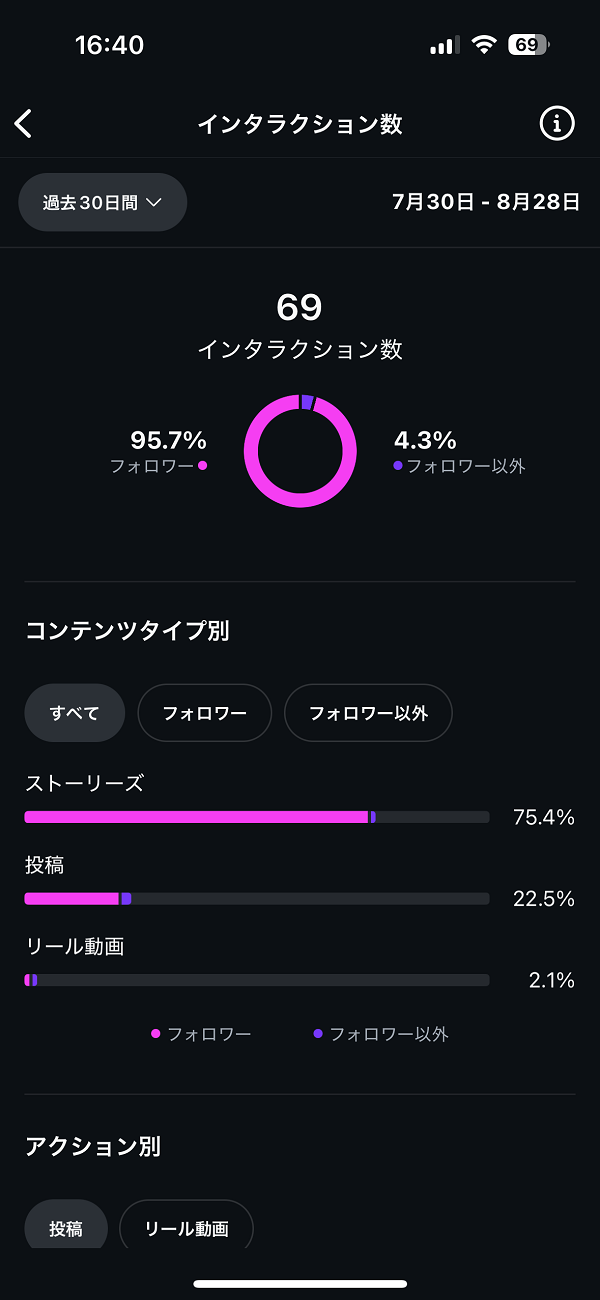Image resolution: width=600 pixels, height=1300 pixels.
Task: Open the info icon for インタラクション数
Action: tap(557, 124)
